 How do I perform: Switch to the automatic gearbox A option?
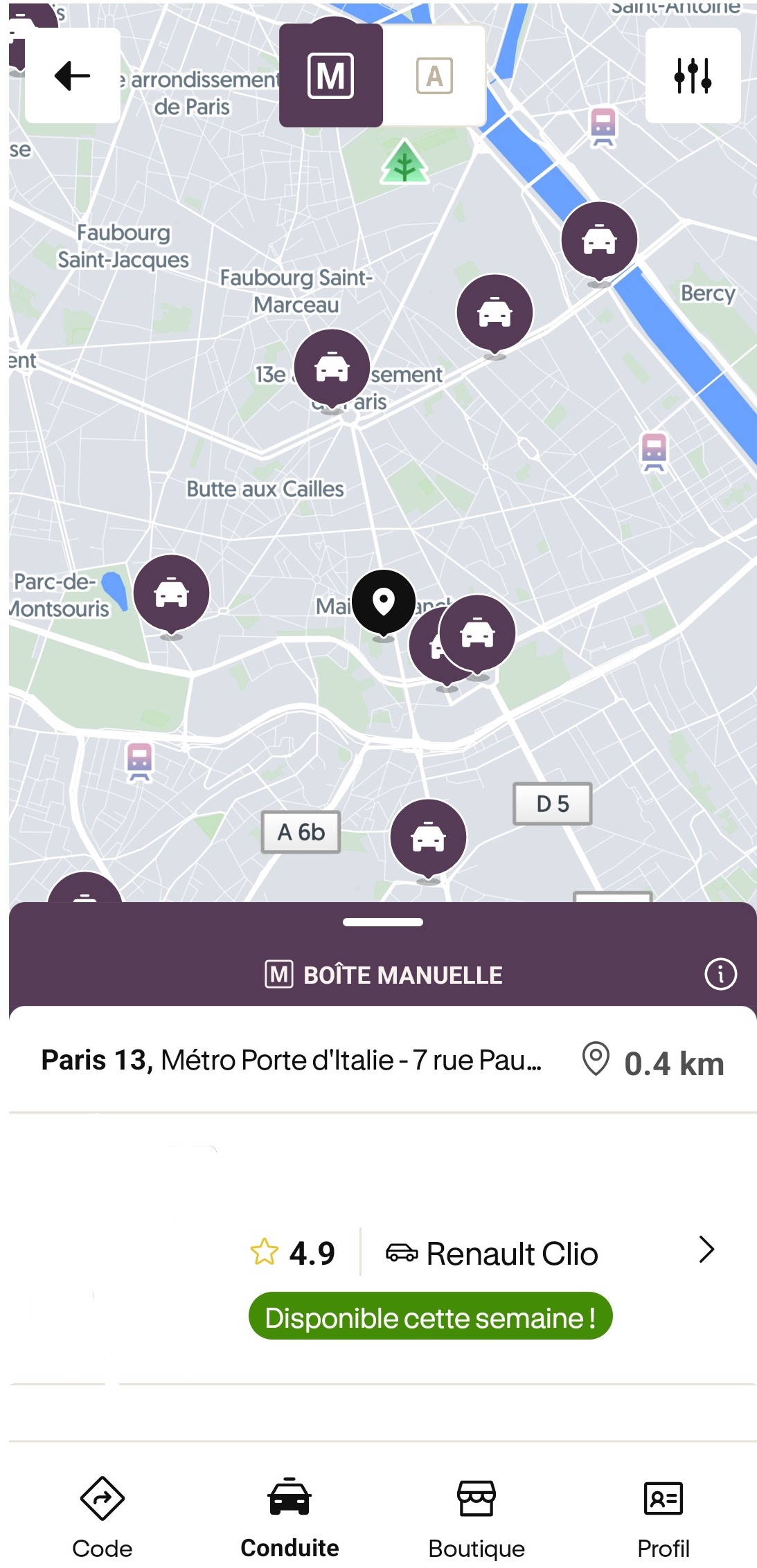pyautogui.click(x=434, y=75)
